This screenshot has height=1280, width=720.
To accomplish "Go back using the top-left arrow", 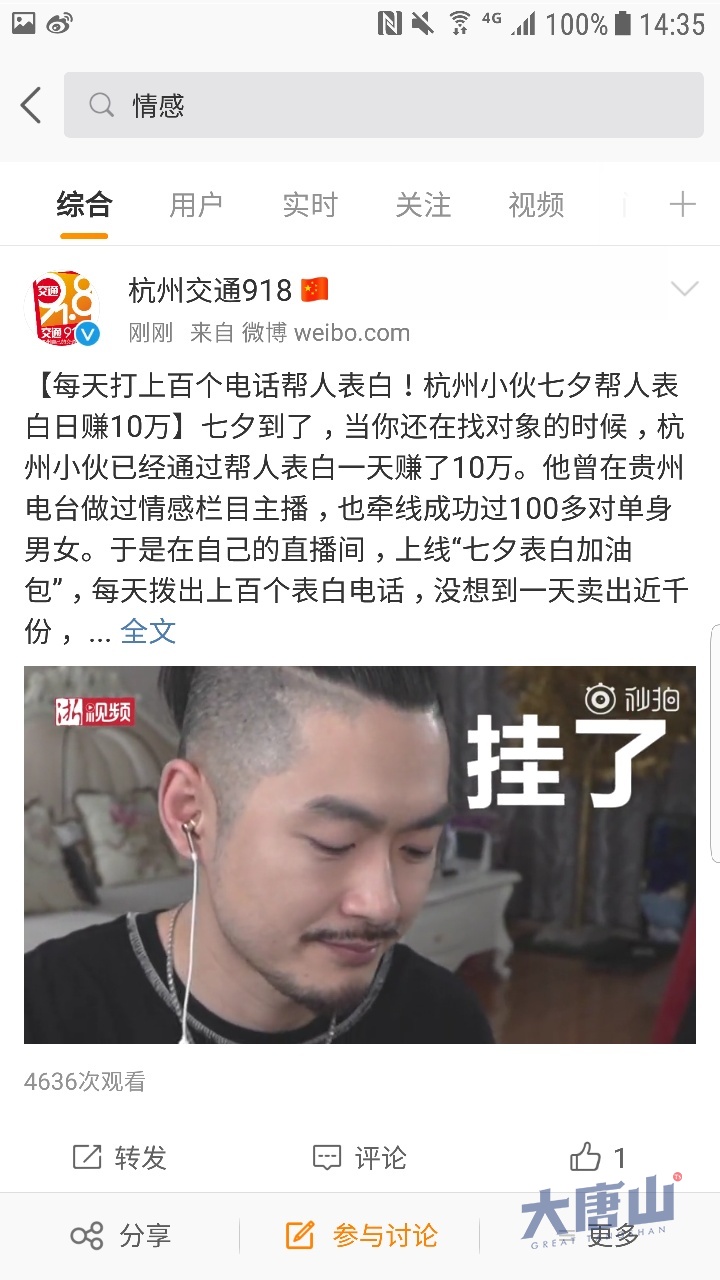I will (32, 105).
